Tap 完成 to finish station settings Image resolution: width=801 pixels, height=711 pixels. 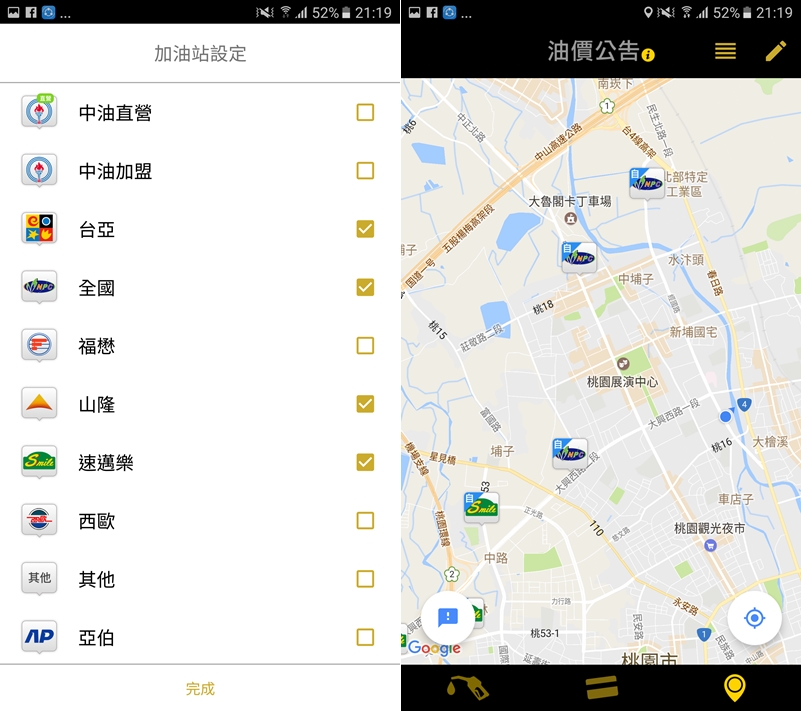point(200,688)
